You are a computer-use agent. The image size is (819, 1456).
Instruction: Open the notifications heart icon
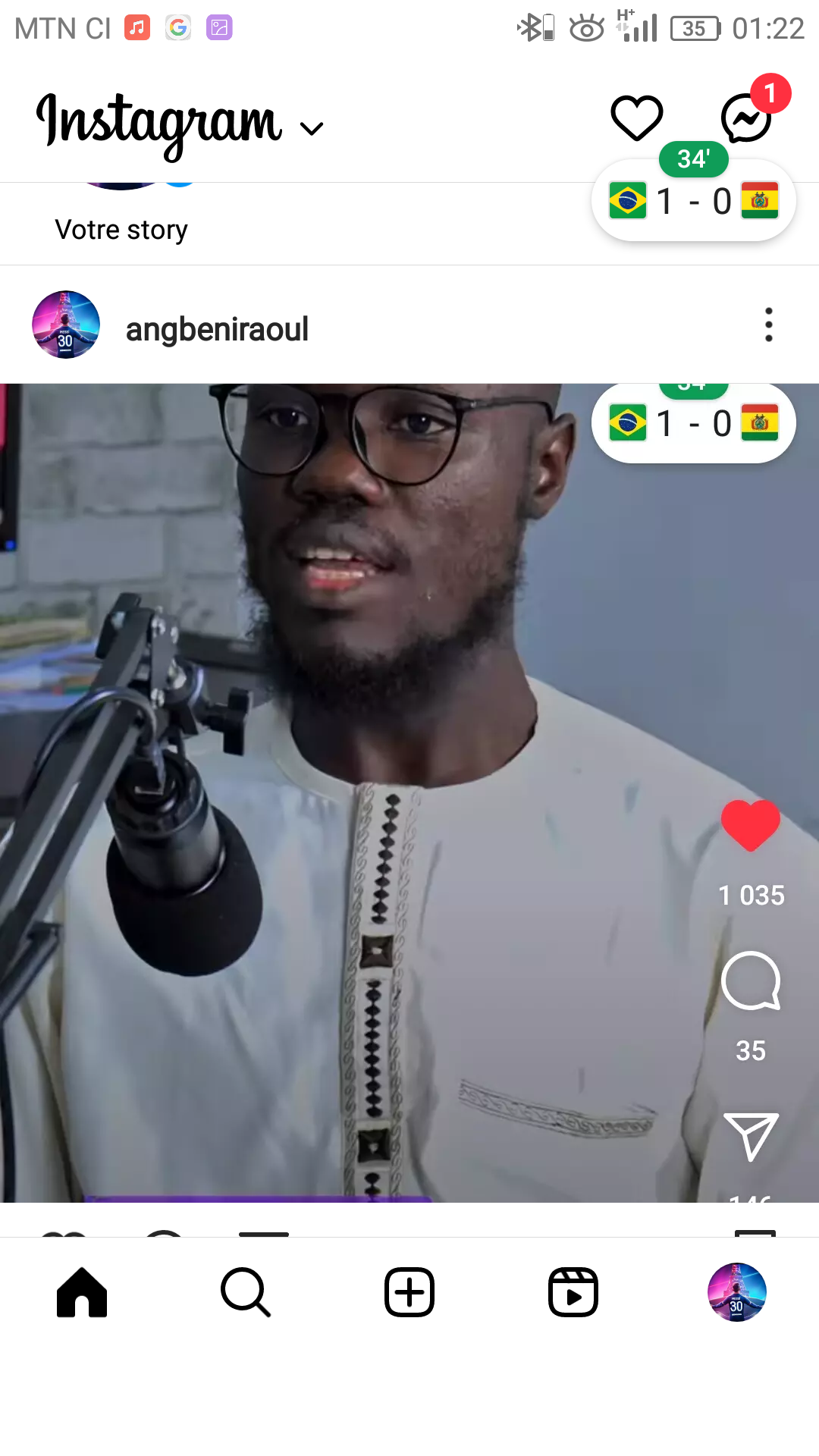click(636, 118)
